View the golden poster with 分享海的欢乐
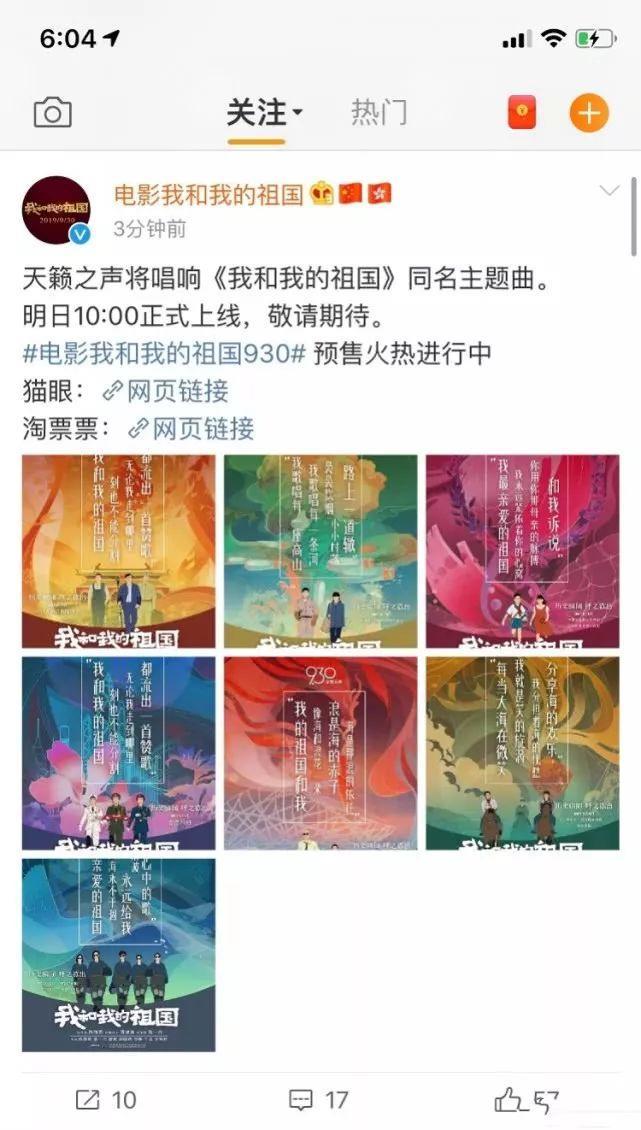Image resolution: width=641 pixels, height=1130 pixels. (523, 753)
